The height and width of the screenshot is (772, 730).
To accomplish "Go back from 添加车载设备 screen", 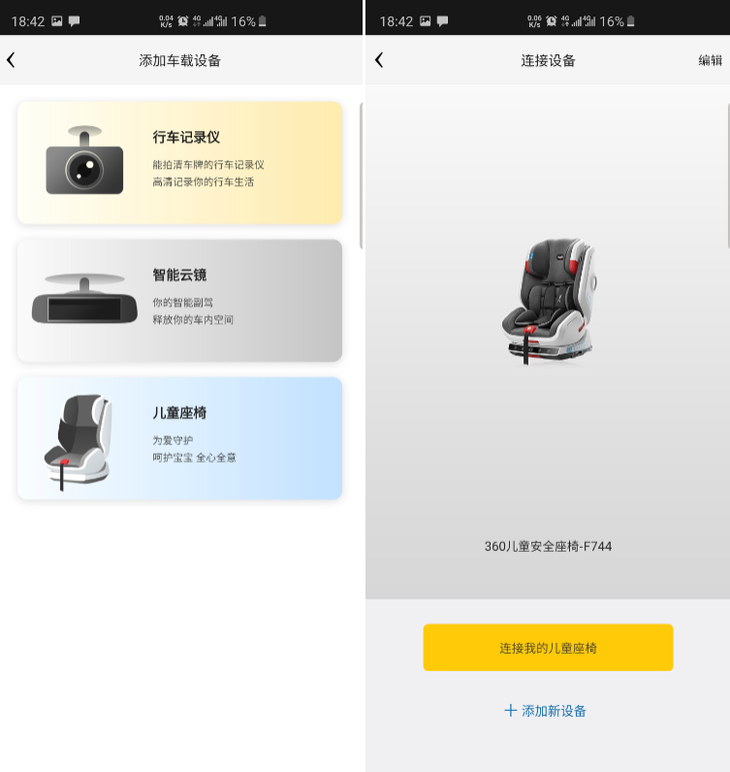I will (x=11, y=60).
